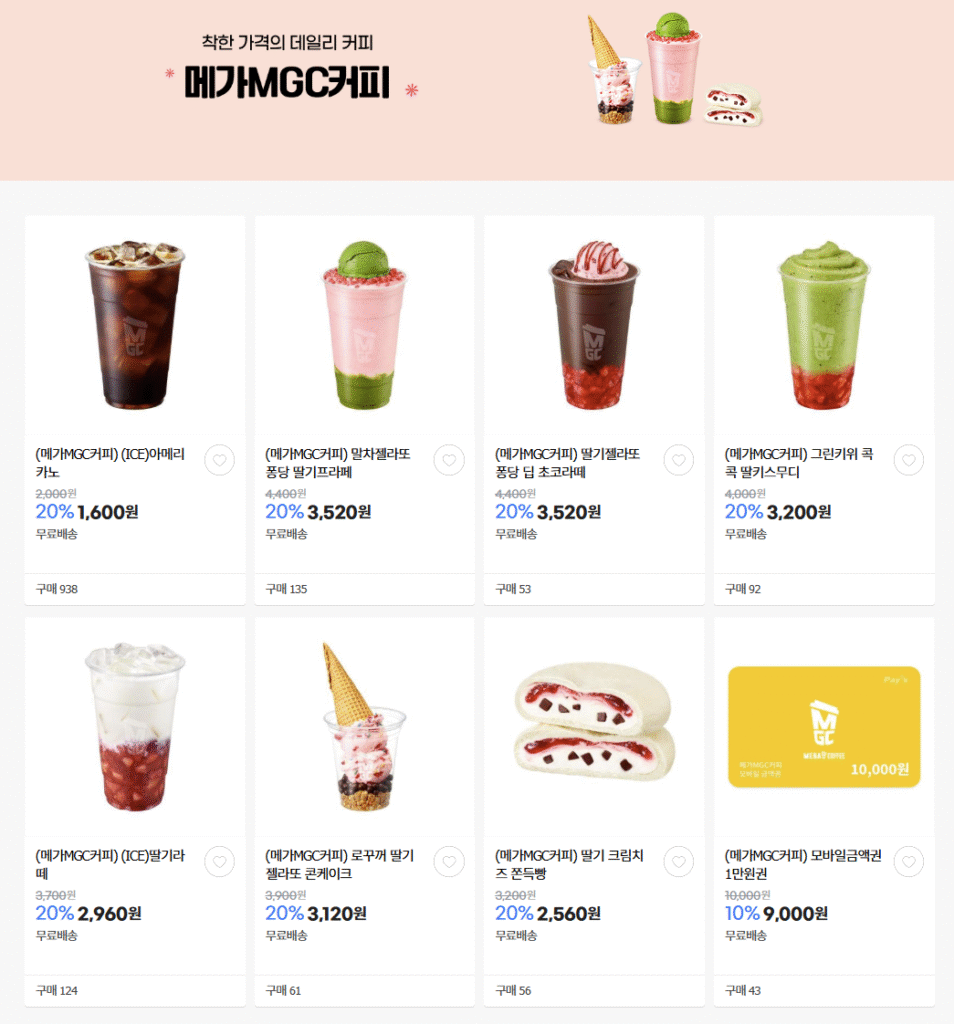The height and width of the screenshot is (1024, 954).
Task: Toggle favorite on the strawberry latte product card
Action: coord(220,861)
